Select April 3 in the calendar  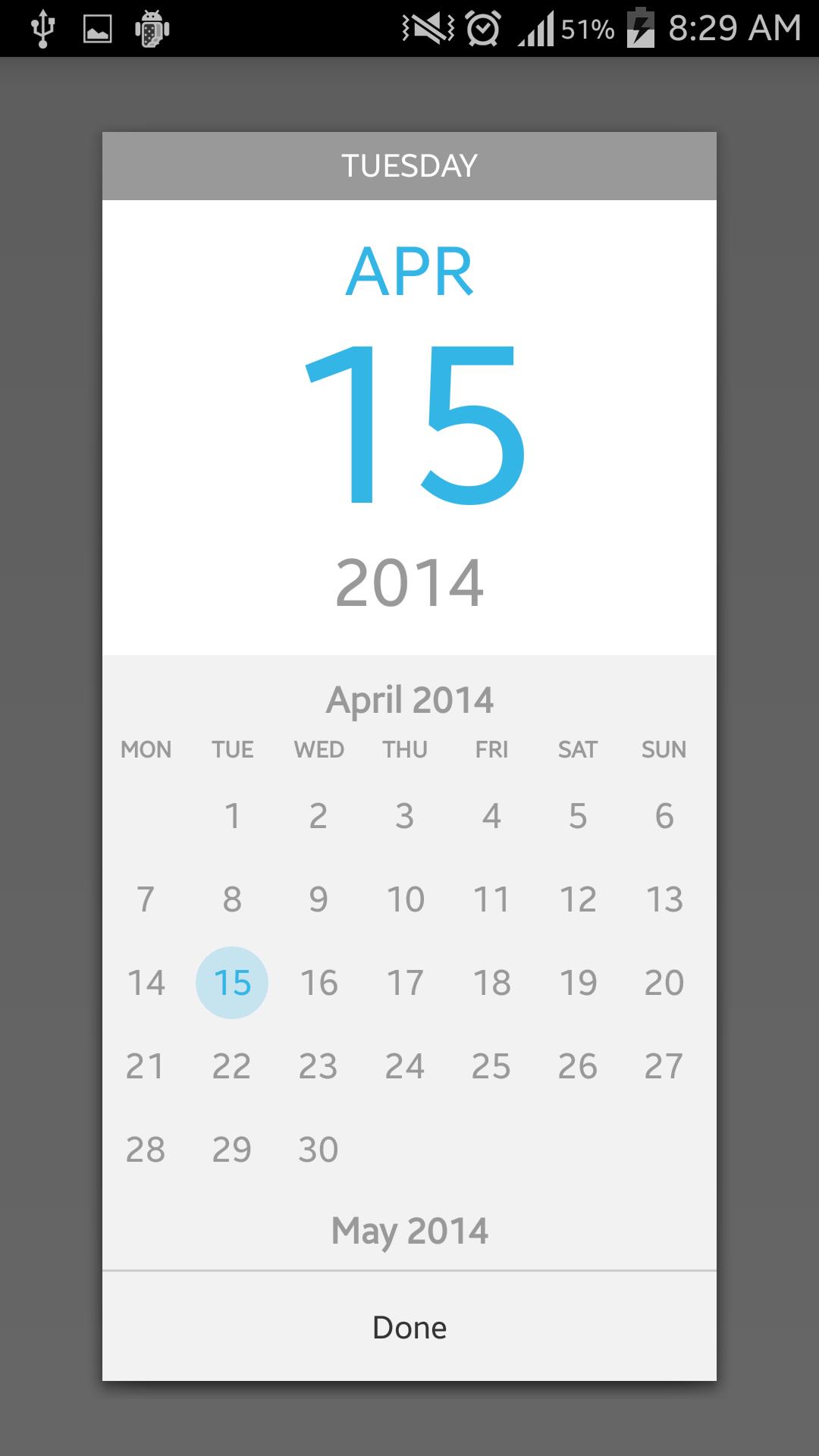pos(405,816)
